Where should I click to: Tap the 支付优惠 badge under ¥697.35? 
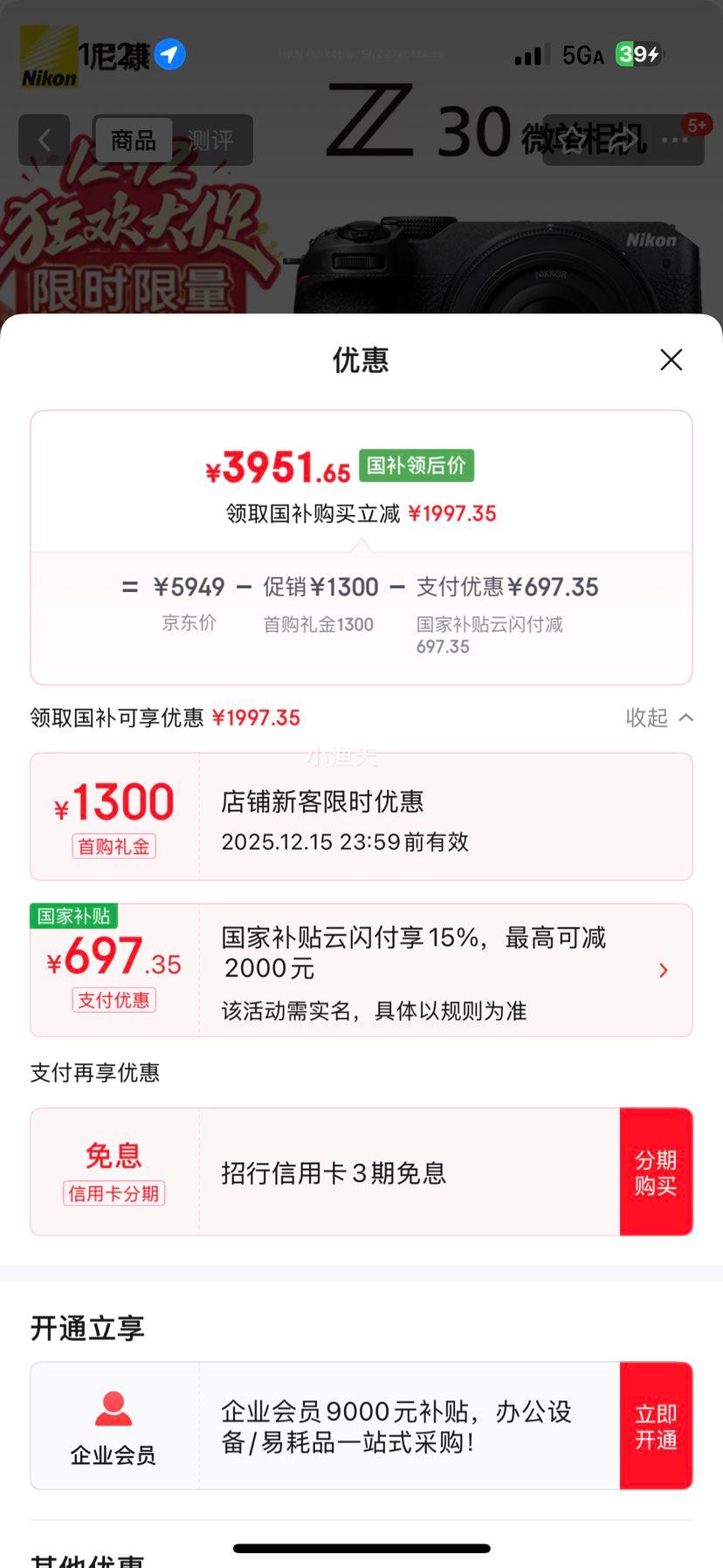pyautogui.click(x=114, y=1001)
